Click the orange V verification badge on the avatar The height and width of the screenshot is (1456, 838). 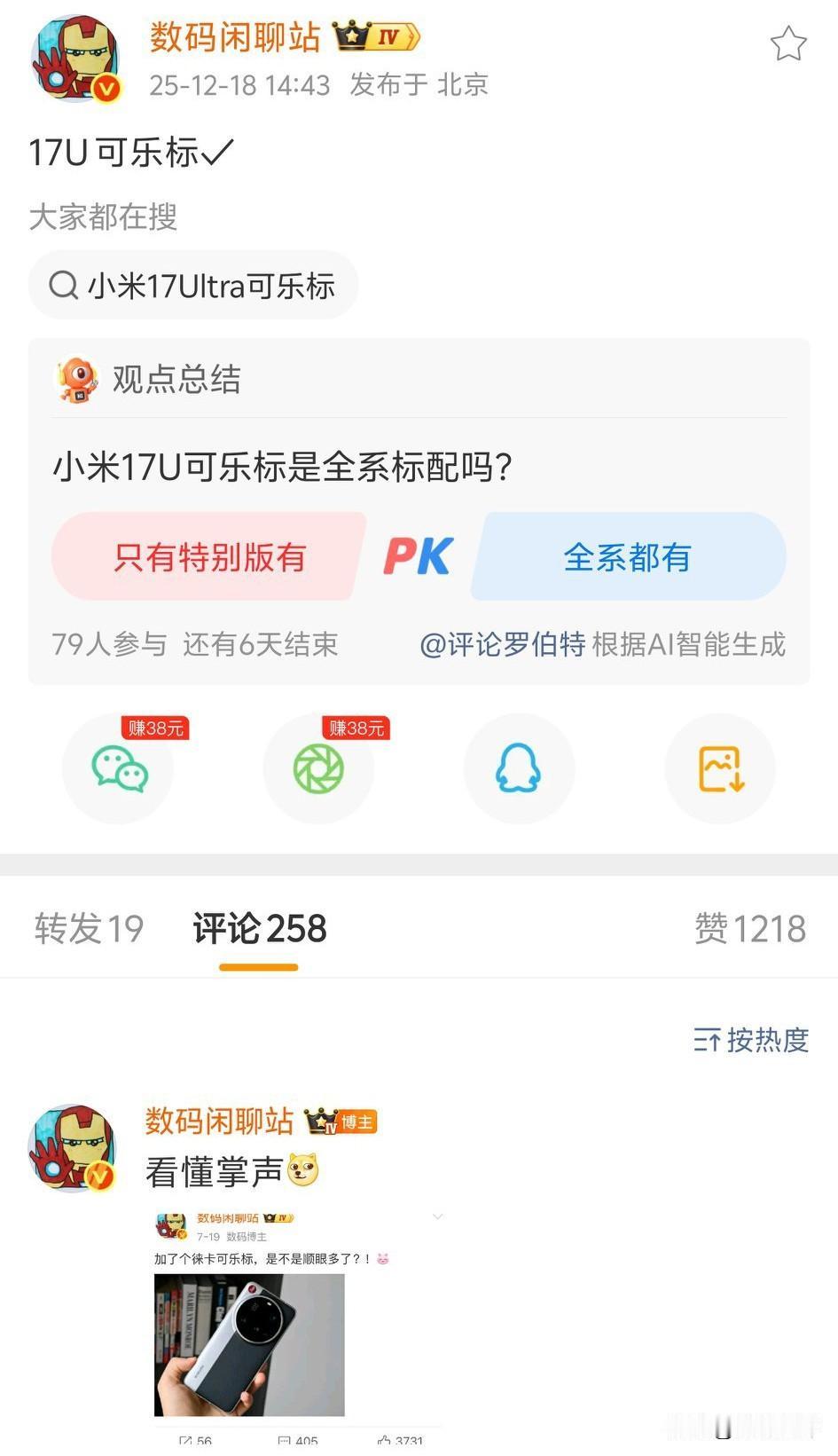click(106, 91)
